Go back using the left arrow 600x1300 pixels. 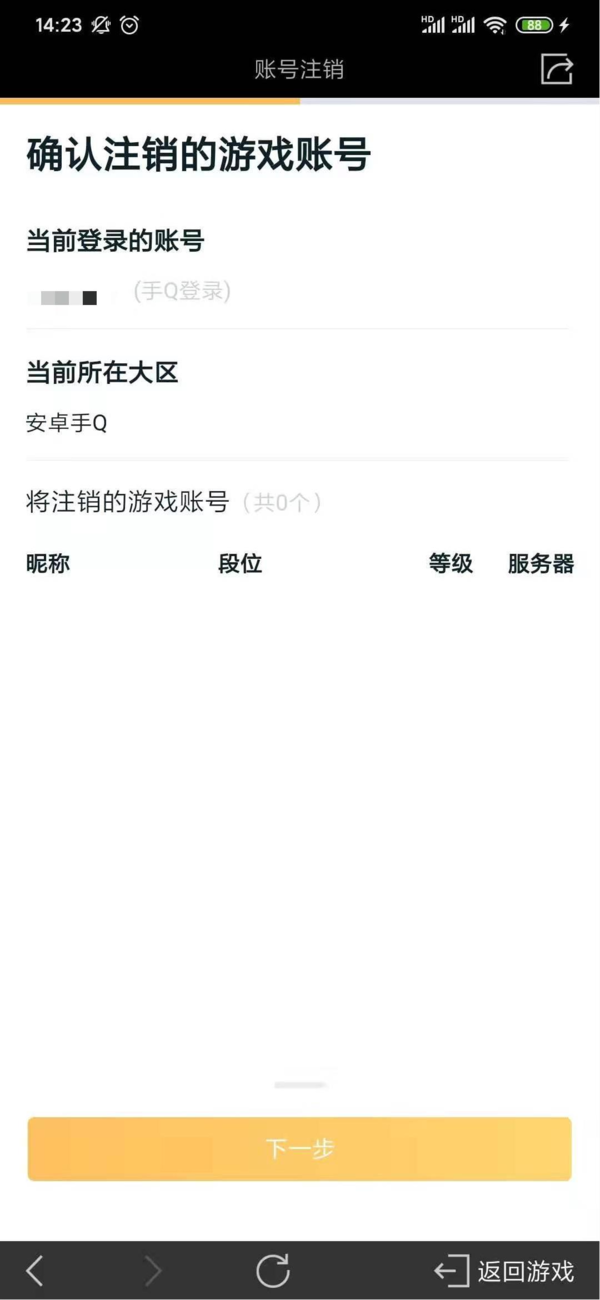[35, 1271]
